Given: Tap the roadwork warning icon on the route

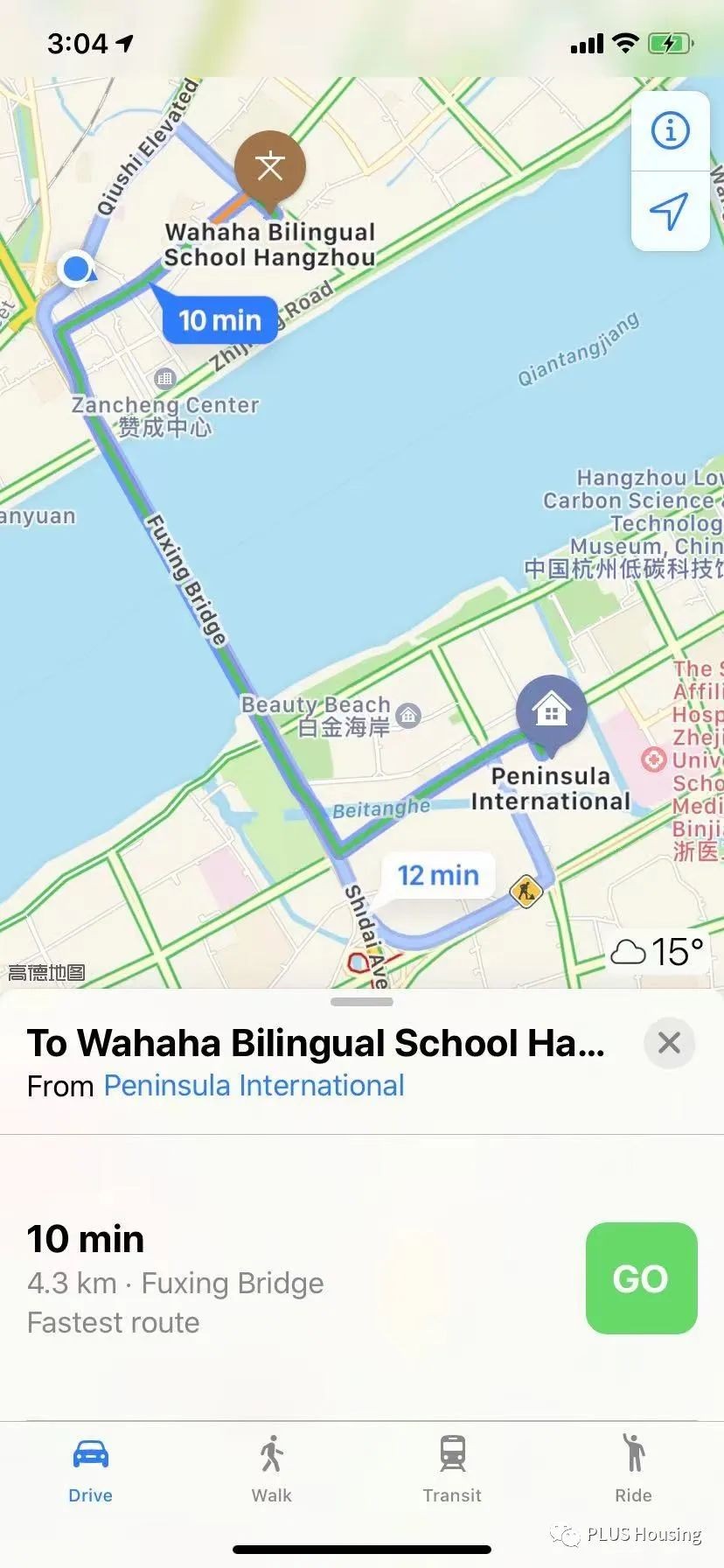Looking at the screenshot, I should coord(526,892).
